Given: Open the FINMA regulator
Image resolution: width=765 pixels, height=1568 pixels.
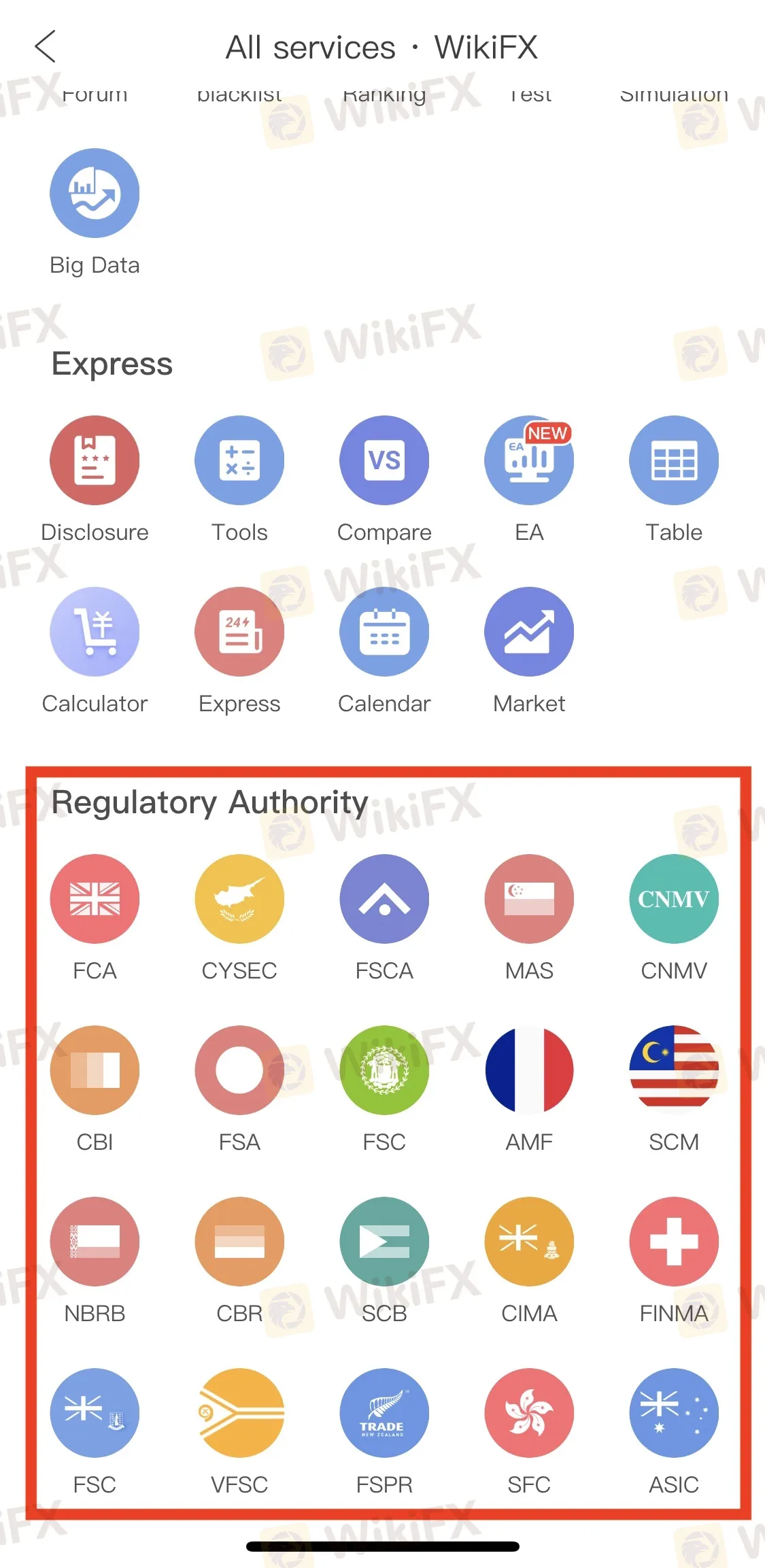Looking at the screenshot, I should pos(674,1242).
